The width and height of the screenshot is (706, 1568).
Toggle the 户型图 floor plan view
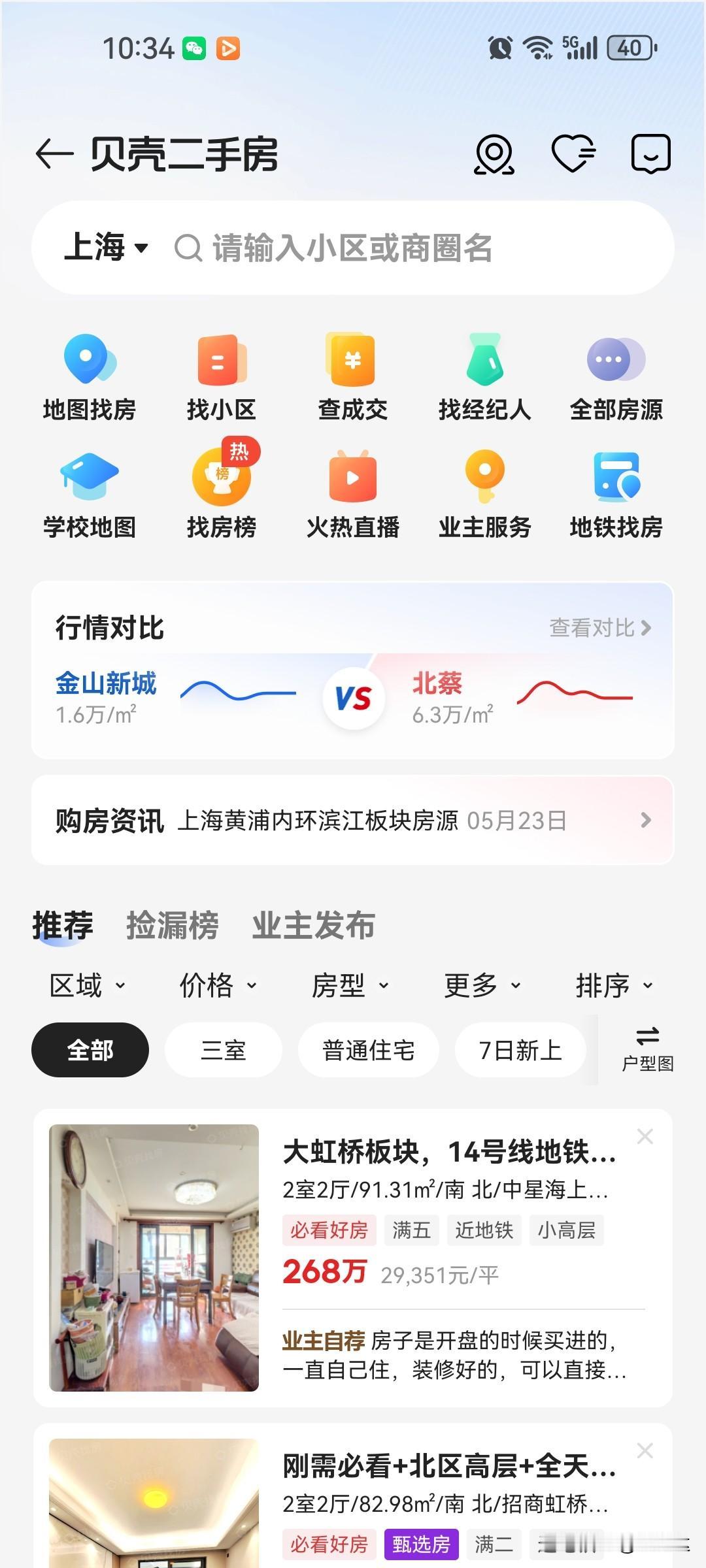648,1045
